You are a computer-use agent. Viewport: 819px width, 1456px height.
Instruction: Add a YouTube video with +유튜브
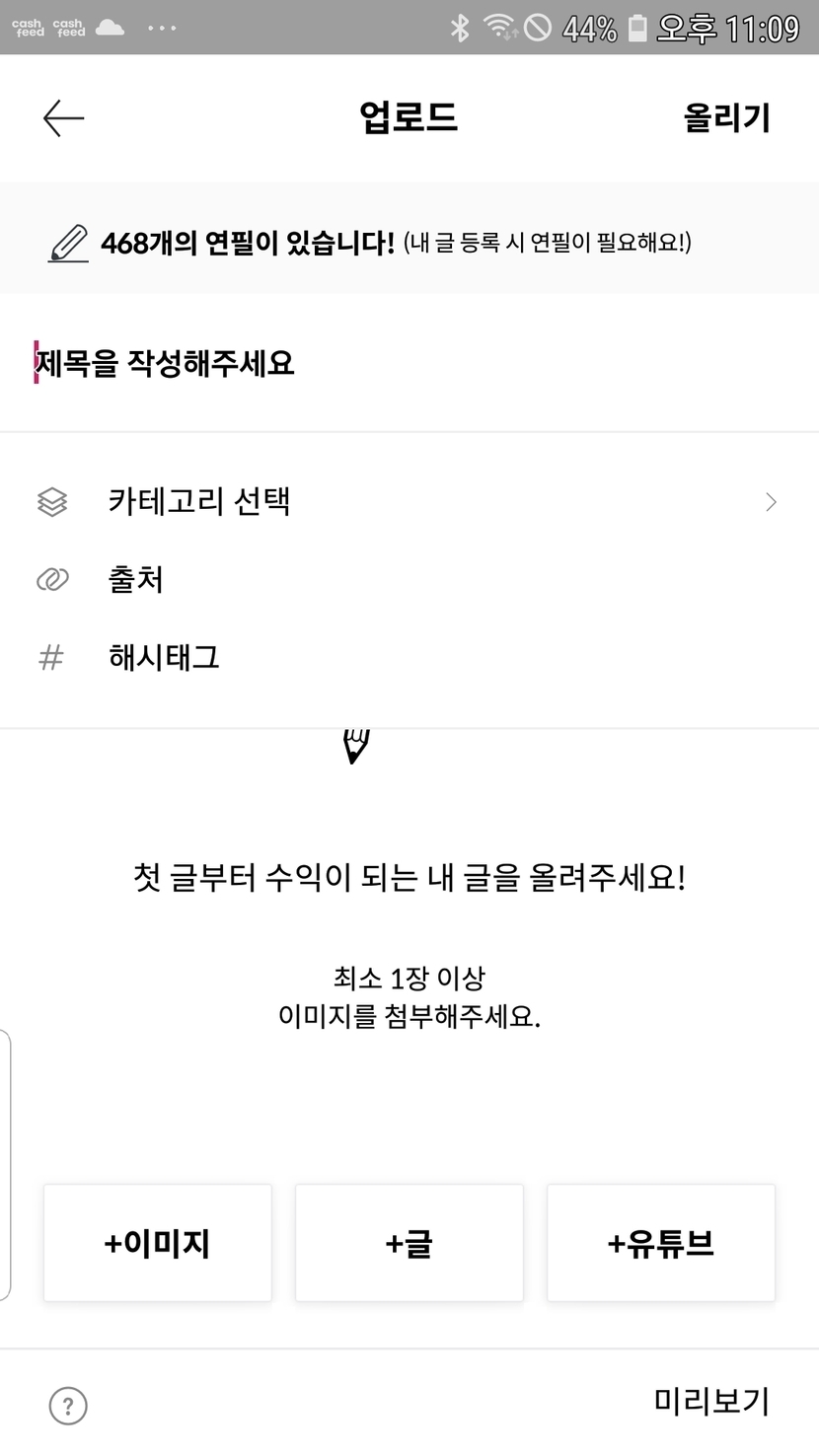tap(660, 1243)
